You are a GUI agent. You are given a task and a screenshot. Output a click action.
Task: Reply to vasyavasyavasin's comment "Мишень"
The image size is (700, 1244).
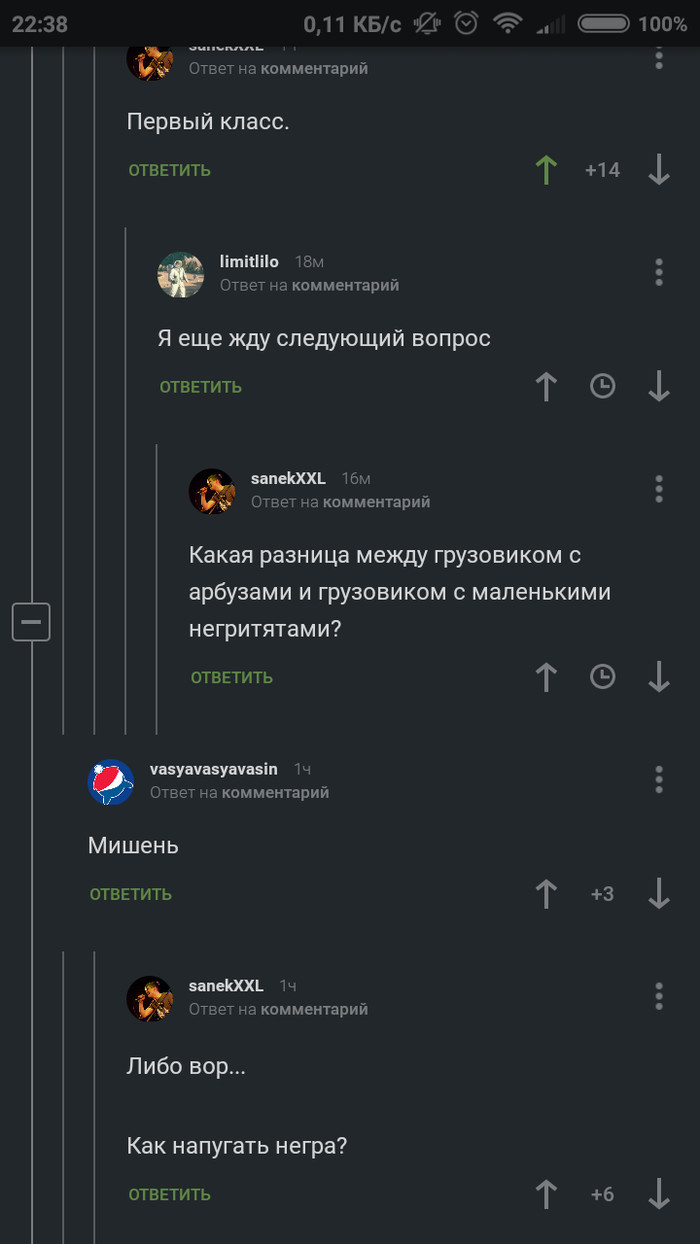pyautogui.click(x=130, y=894)
